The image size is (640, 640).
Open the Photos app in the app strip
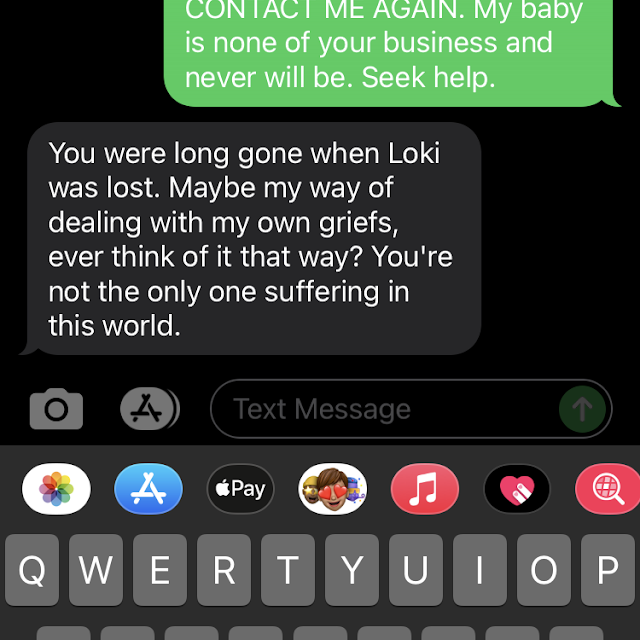point(56,489)
